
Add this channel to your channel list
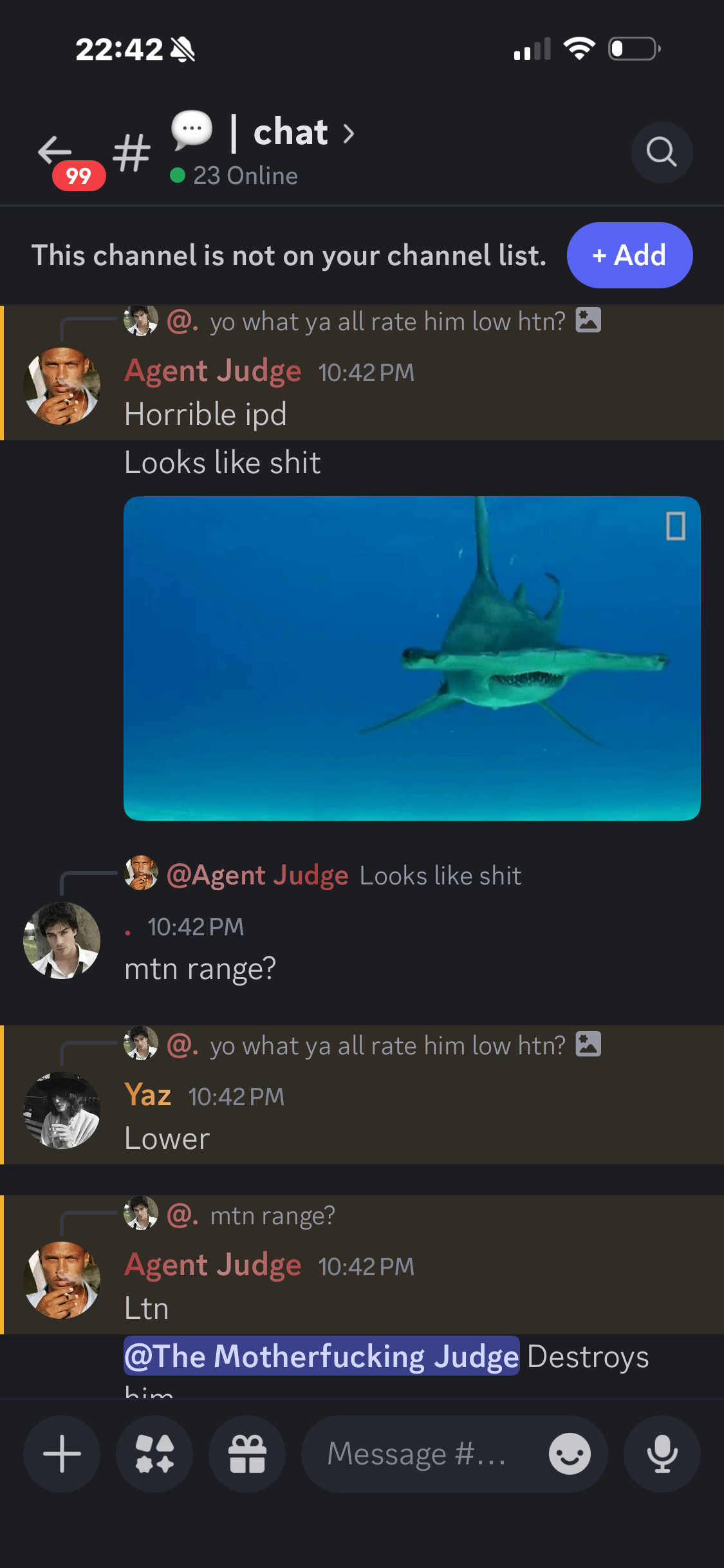point(629,255)
